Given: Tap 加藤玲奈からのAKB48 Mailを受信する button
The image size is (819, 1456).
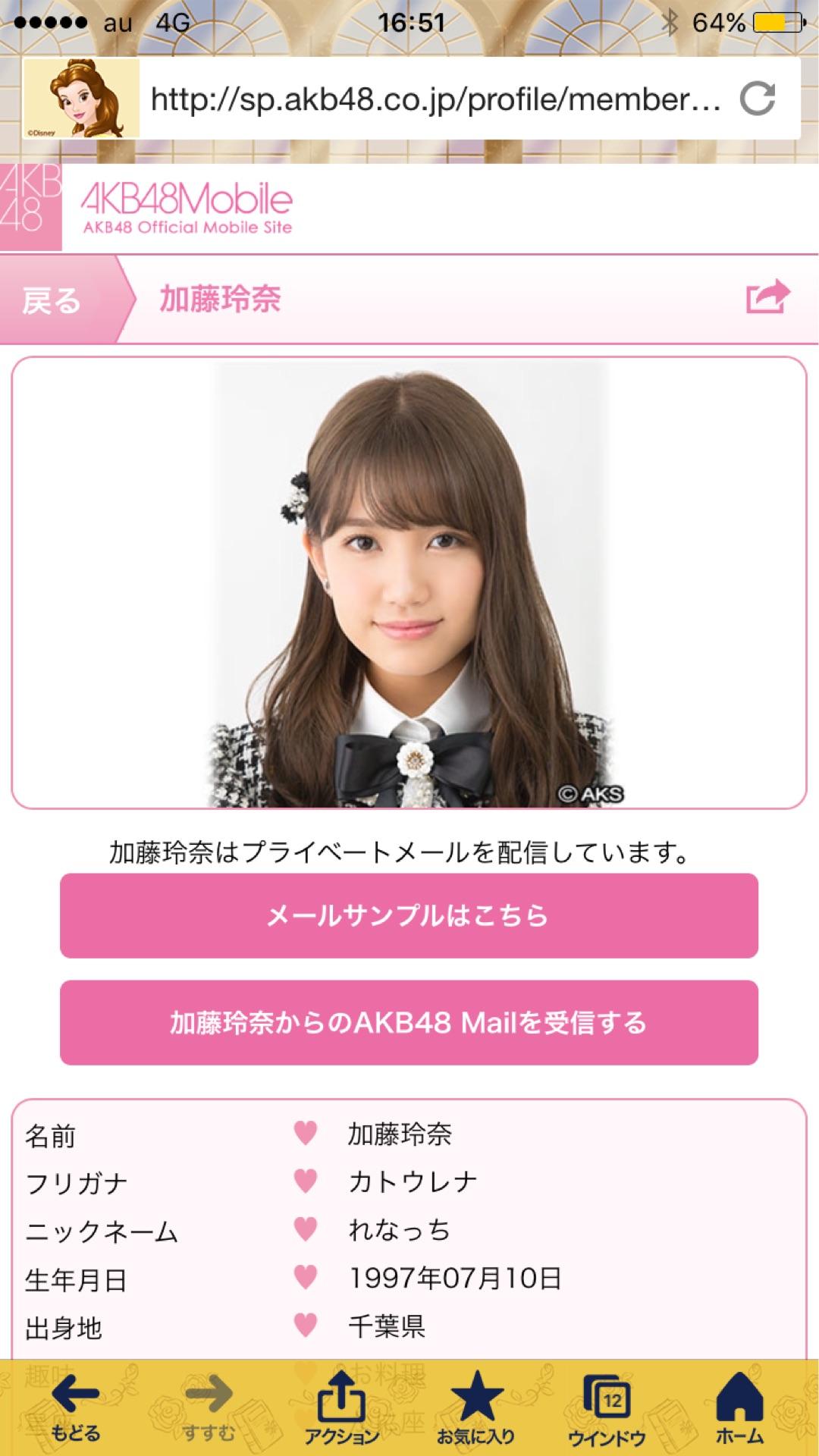Looking at the screenshot, I should point(409,1022).
